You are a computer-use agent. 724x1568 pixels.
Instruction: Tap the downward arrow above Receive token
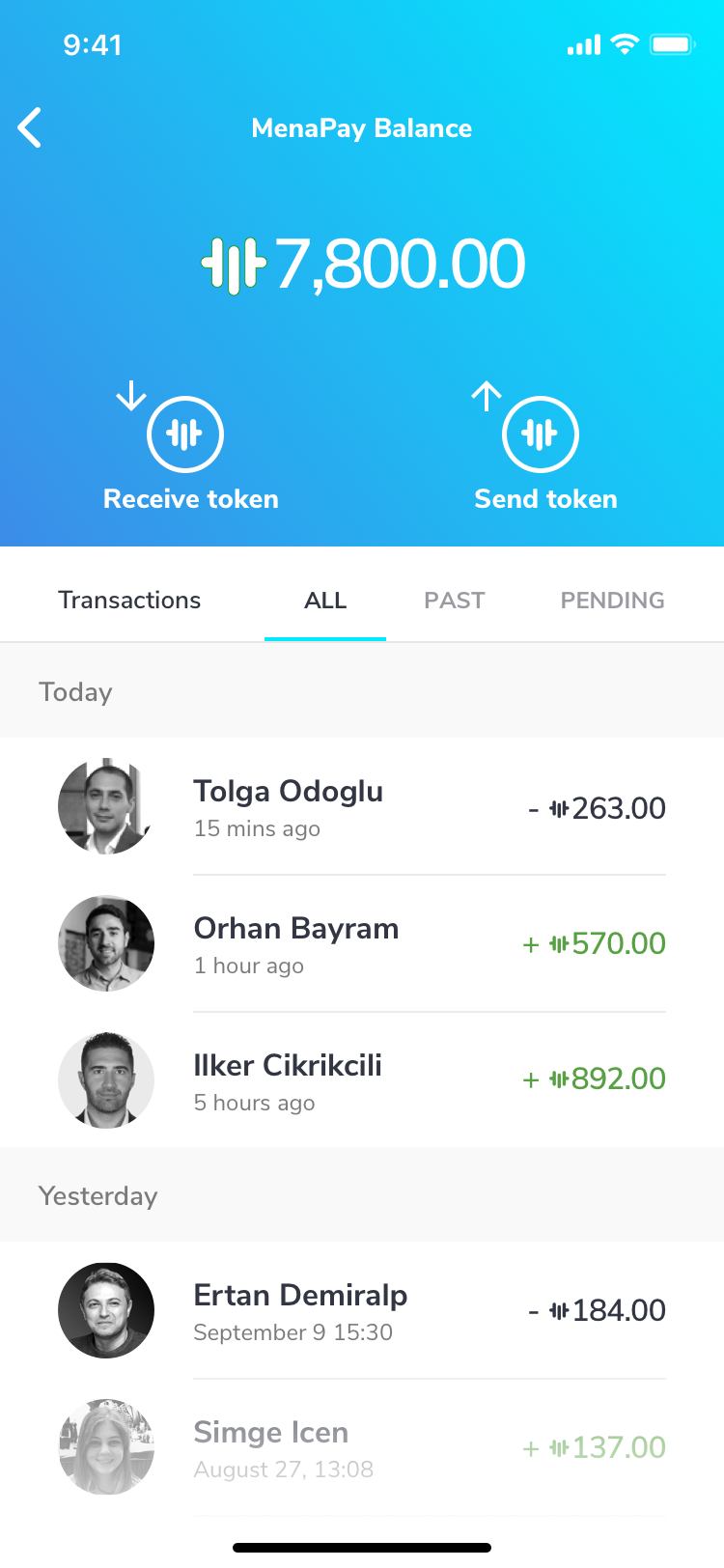click(x=130, y=394)
